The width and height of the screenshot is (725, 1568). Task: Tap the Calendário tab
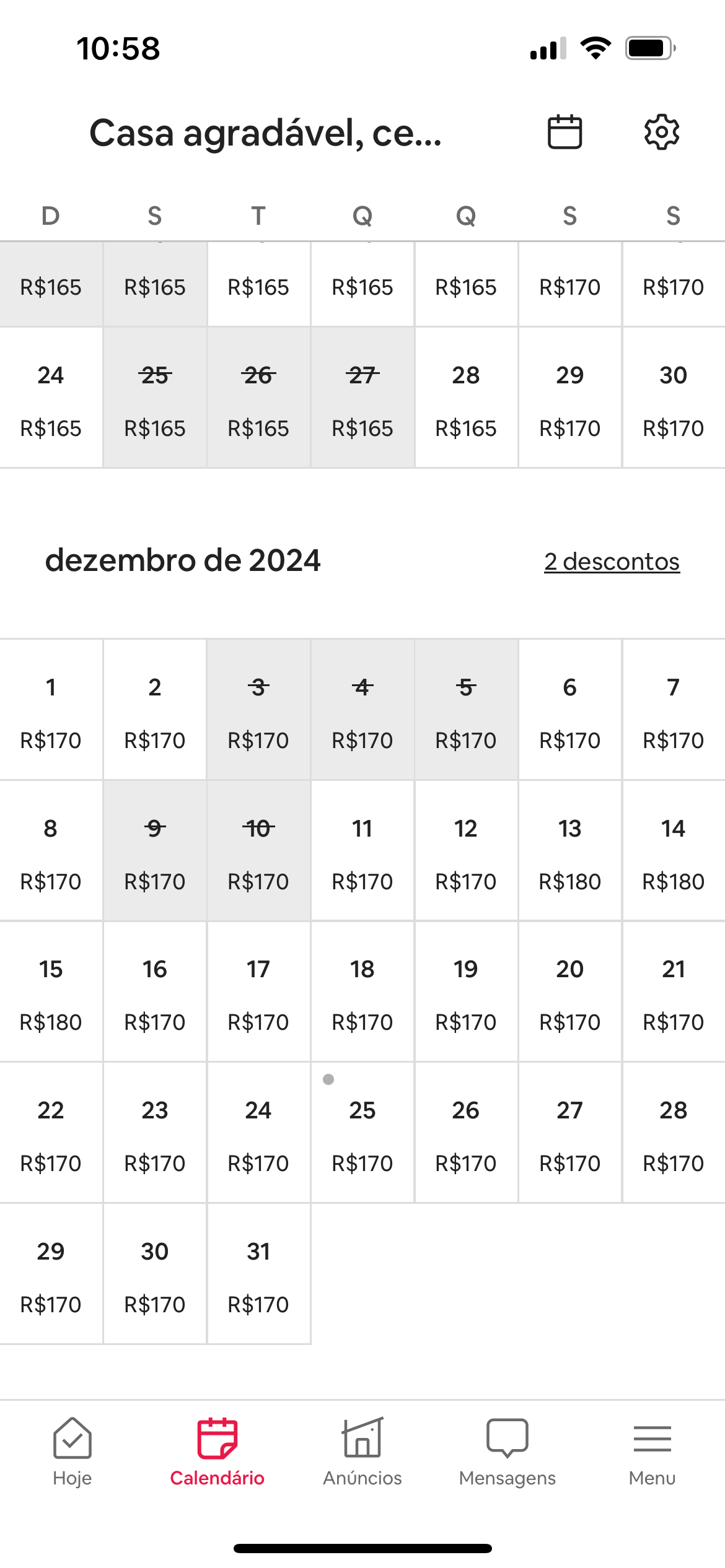(x=217, y=1452)
